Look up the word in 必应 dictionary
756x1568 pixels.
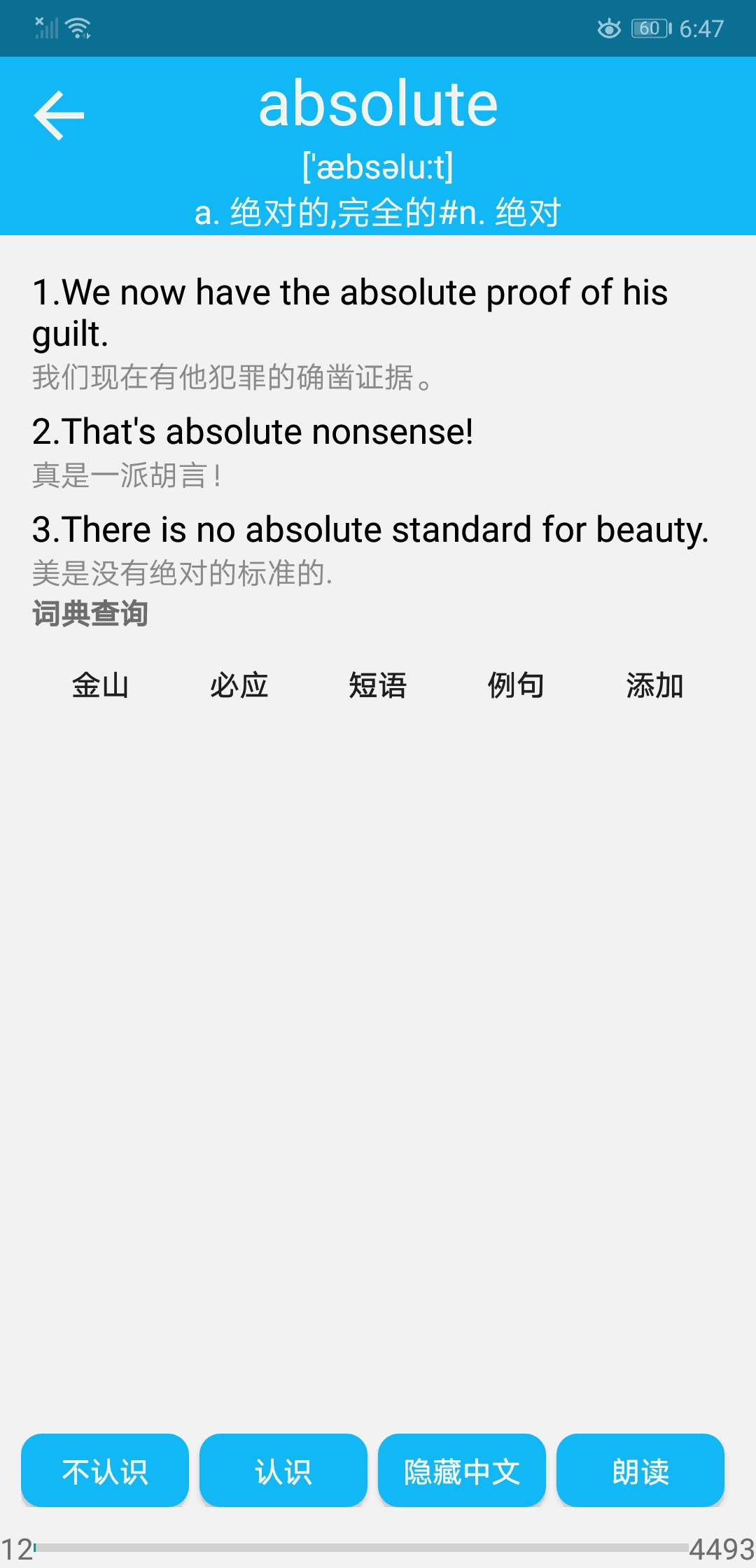point(239,685)
